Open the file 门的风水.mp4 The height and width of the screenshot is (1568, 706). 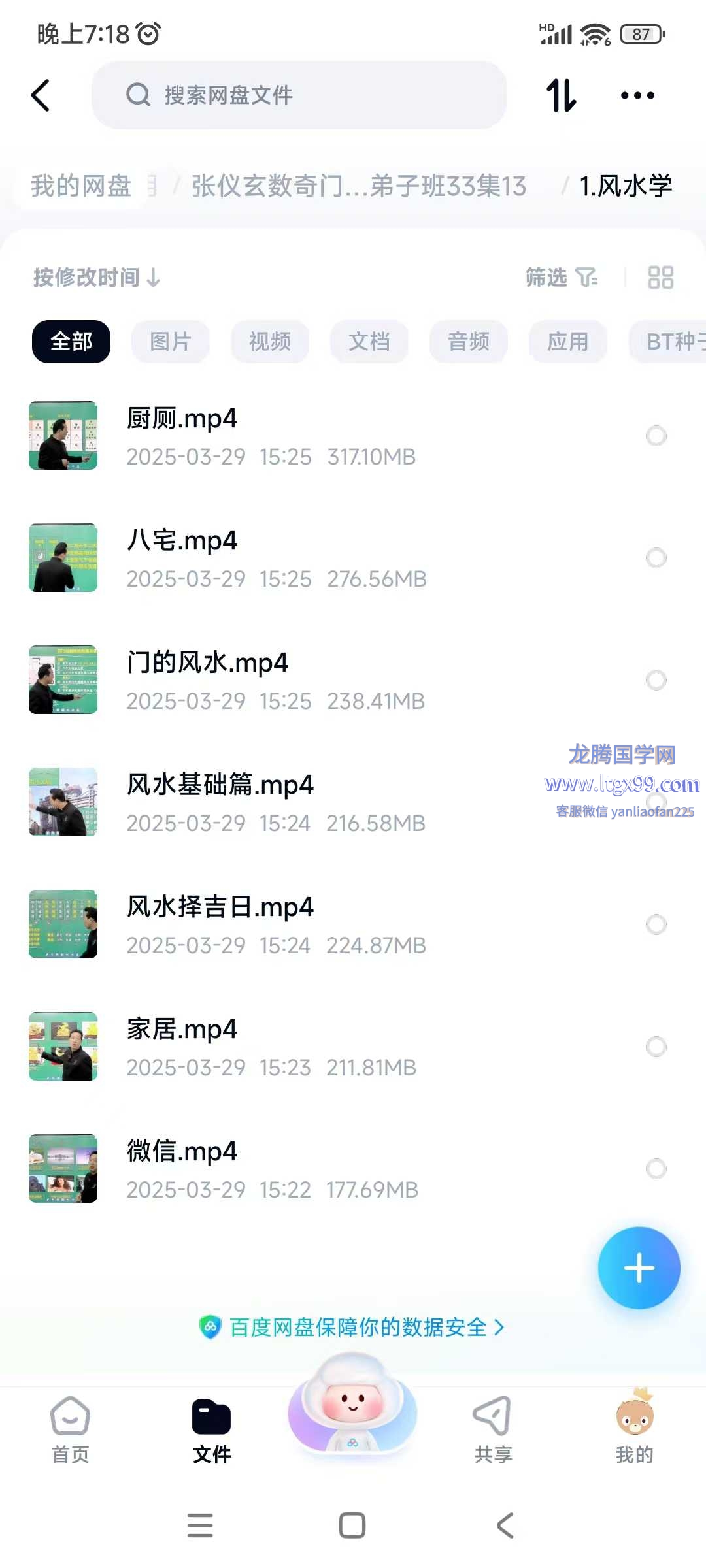207,663
